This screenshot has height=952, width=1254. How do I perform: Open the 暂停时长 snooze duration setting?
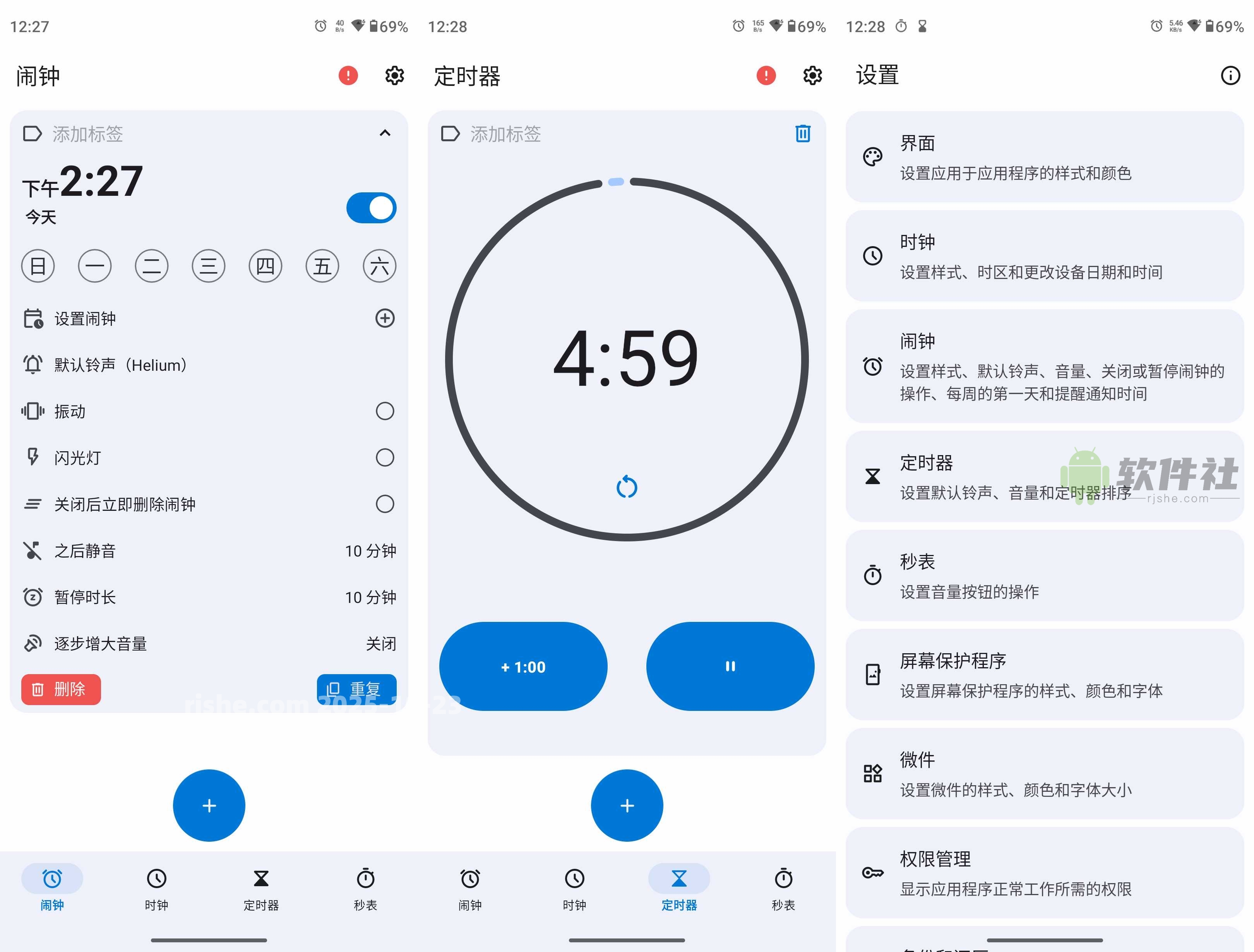(x=208, y=597)
